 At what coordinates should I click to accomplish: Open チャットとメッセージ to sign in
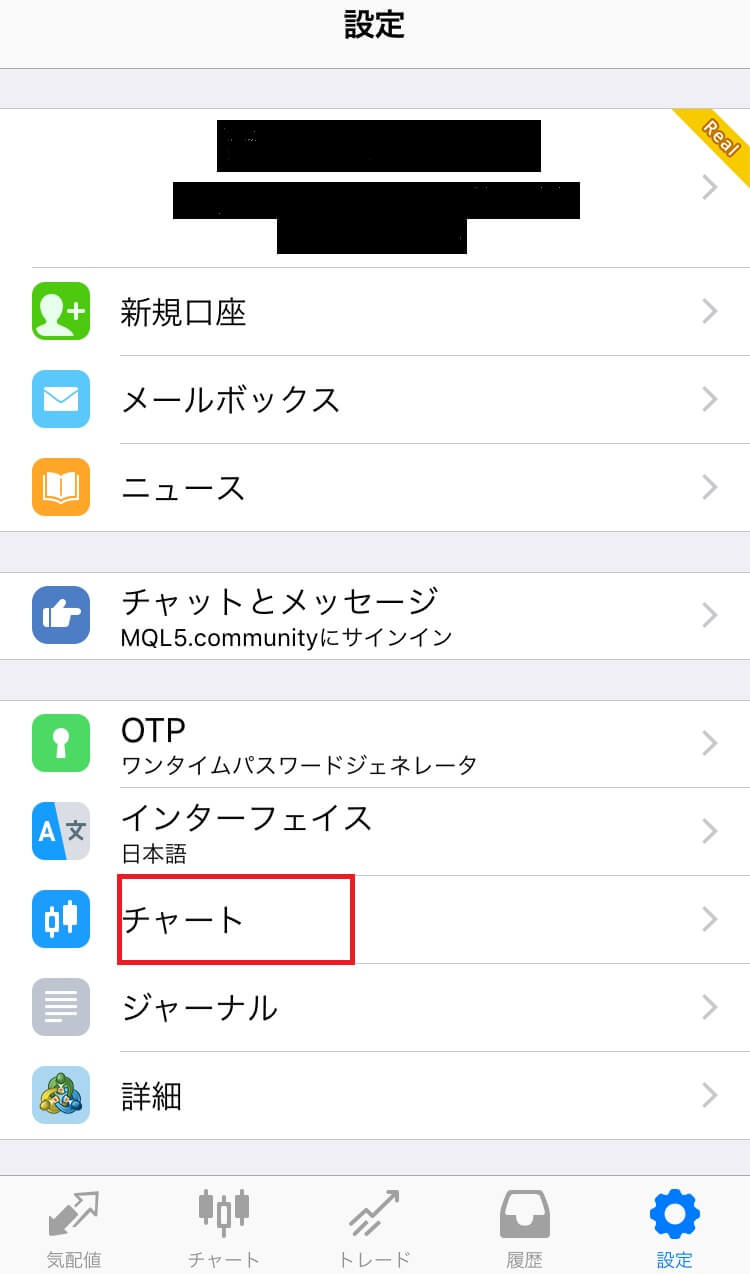[375, 615]
